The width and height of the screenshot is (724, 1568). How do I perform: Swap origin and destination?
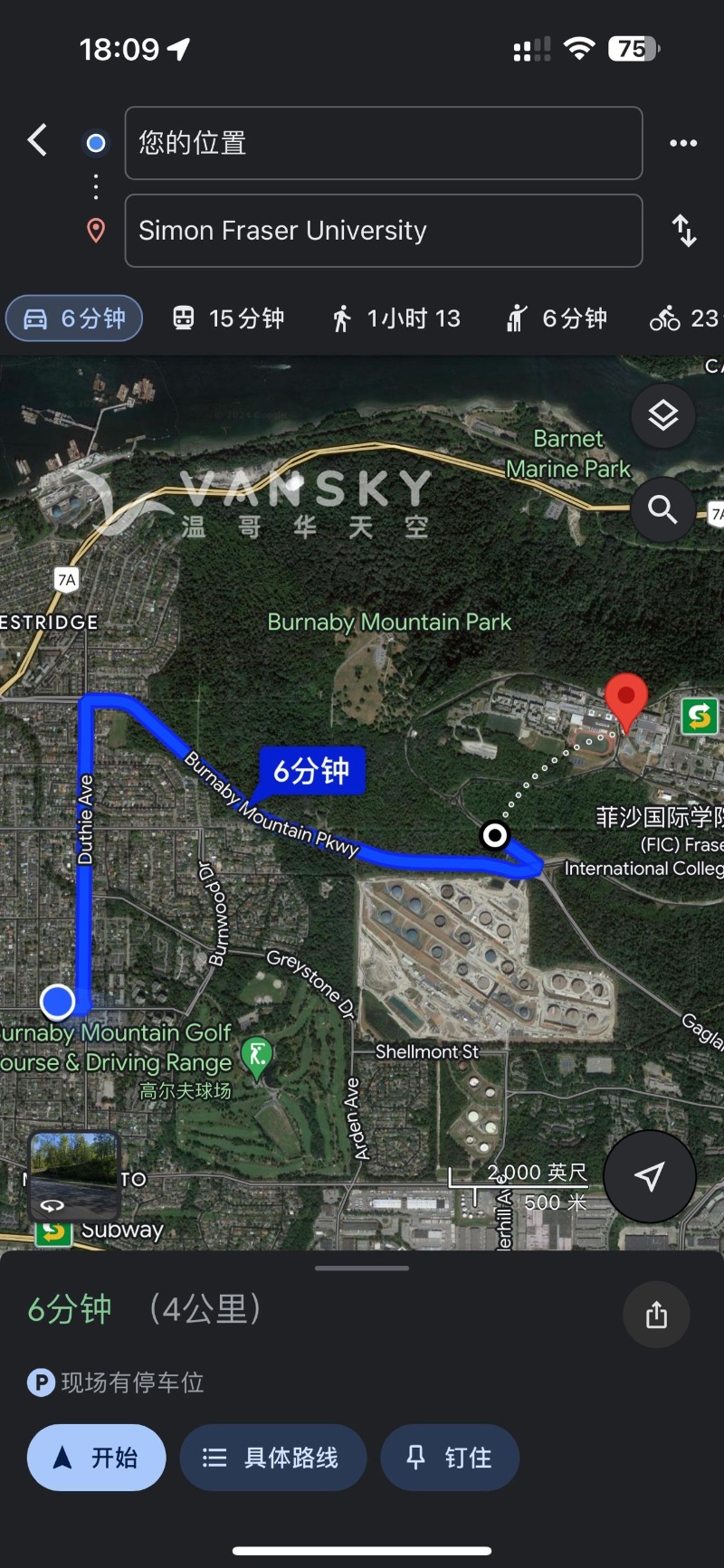(684, 231)
